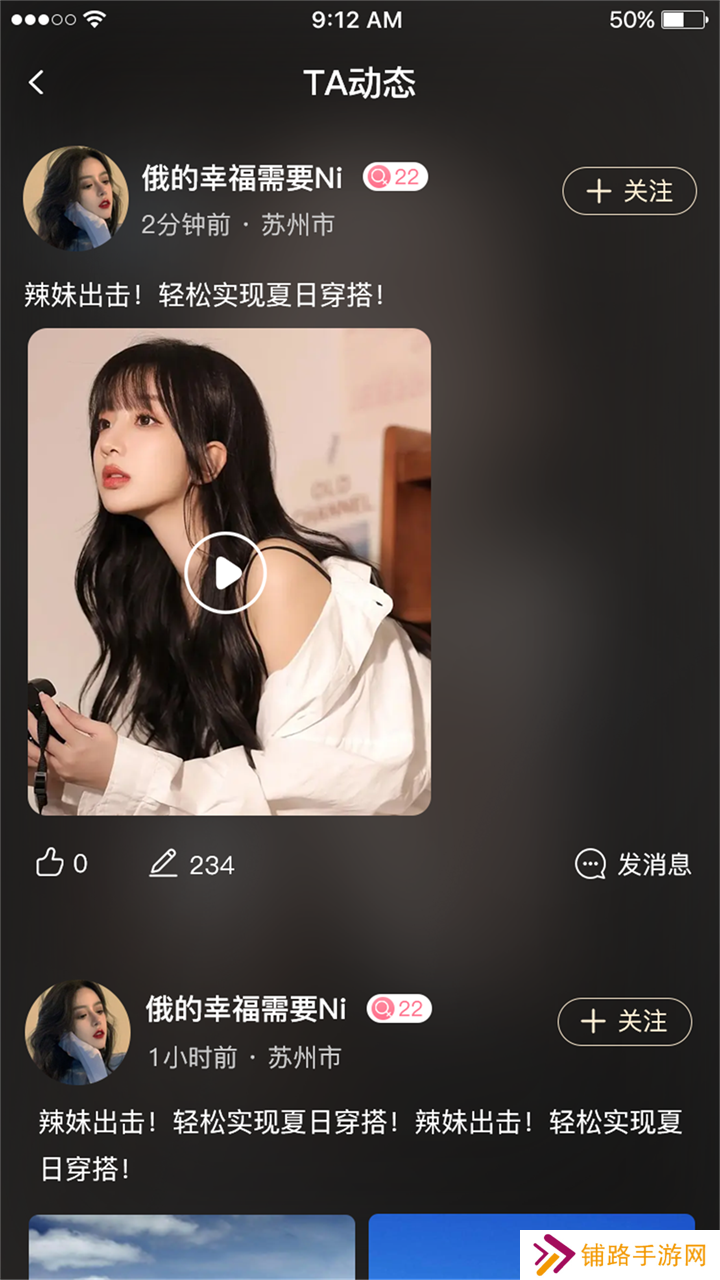Image resolution: width=720 pixels, height=1280 pixels.
Task: Tap the like count 0 to toggle like
Action: coord(79,864)
